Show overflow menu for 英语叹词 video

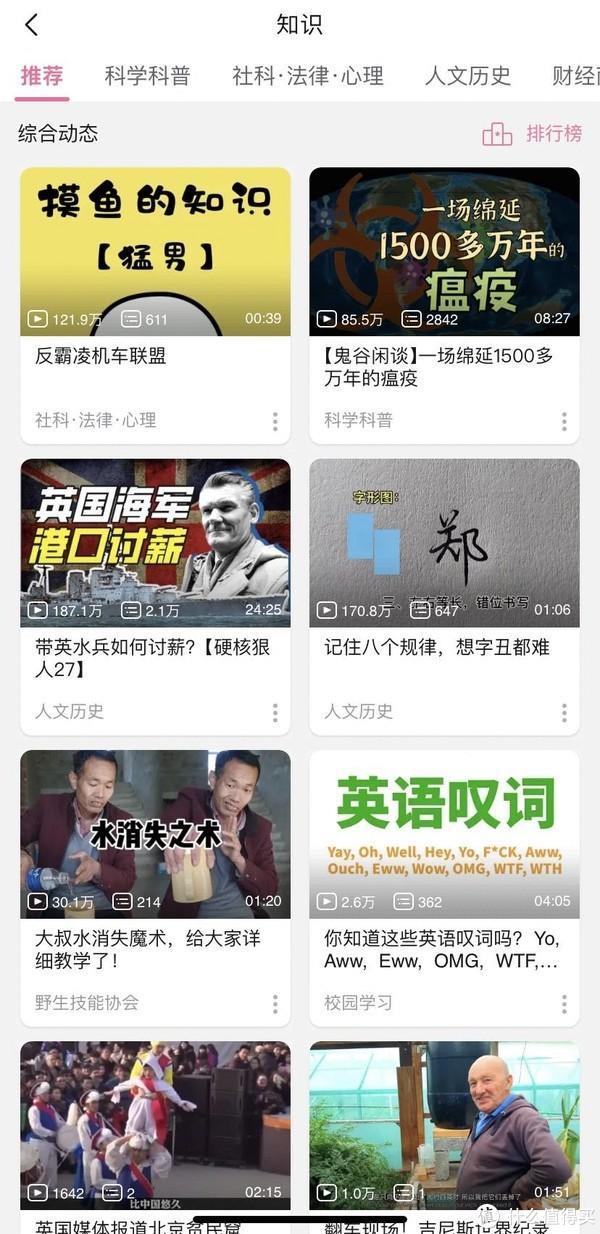[564, 1003]
